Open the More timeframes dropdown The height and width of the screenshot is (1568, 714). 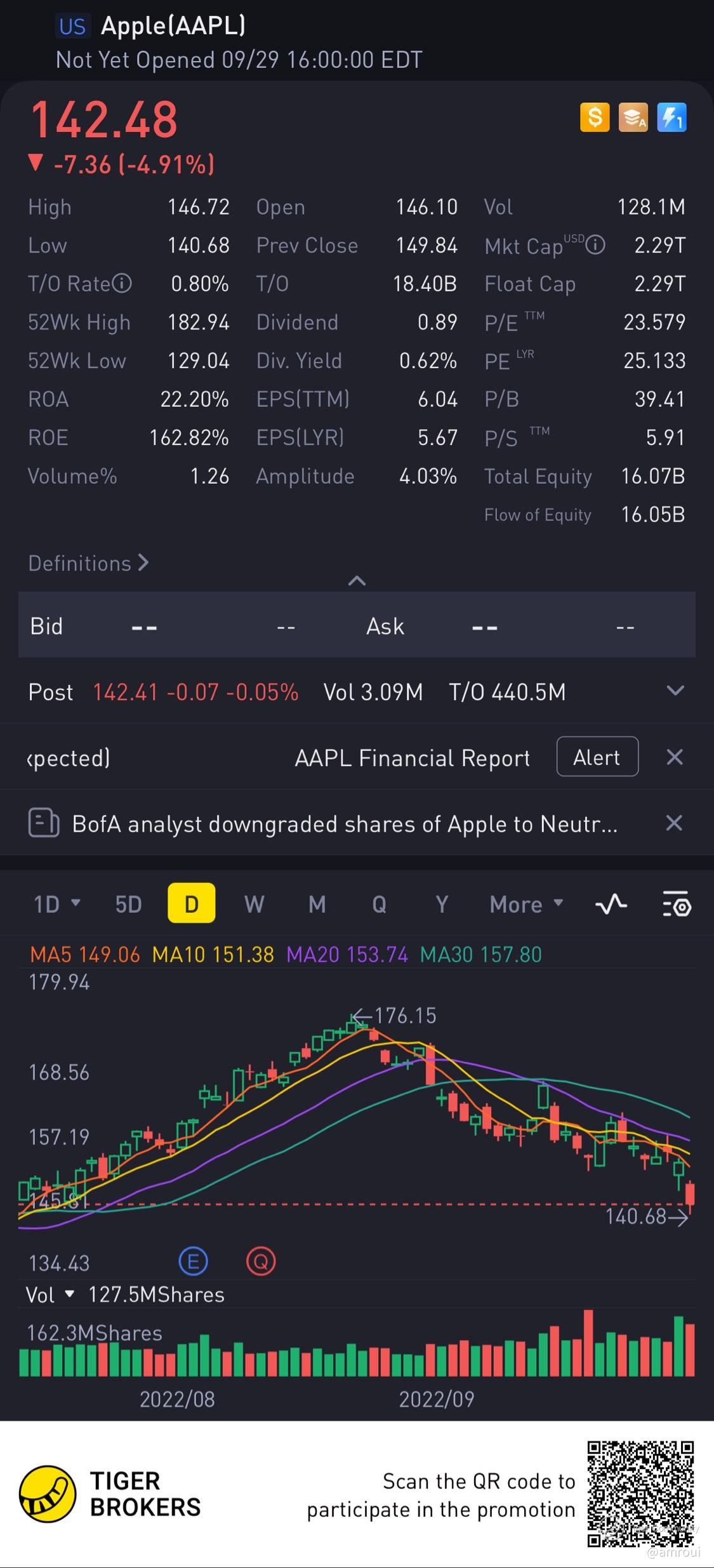tap(526, 904)
